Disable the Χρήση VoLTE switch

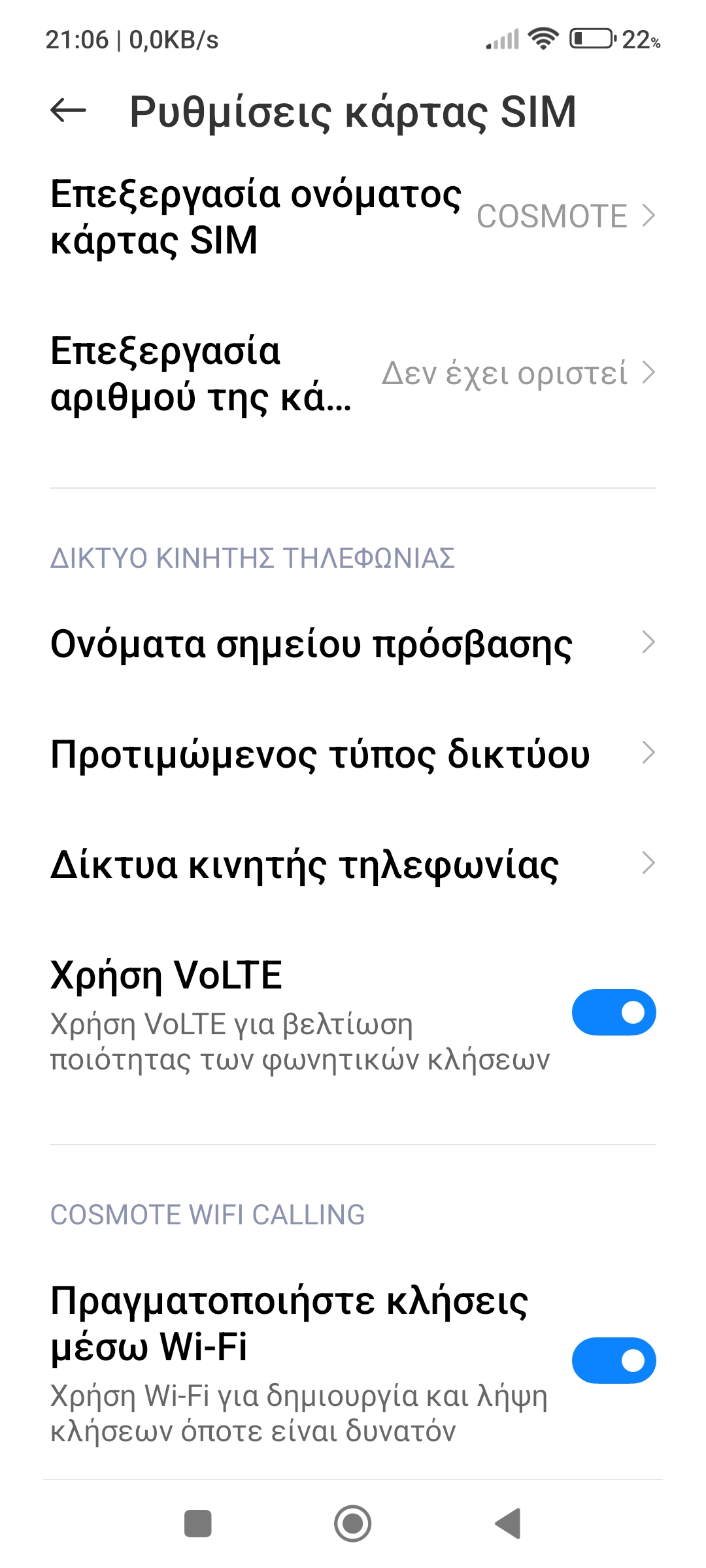613,1013
